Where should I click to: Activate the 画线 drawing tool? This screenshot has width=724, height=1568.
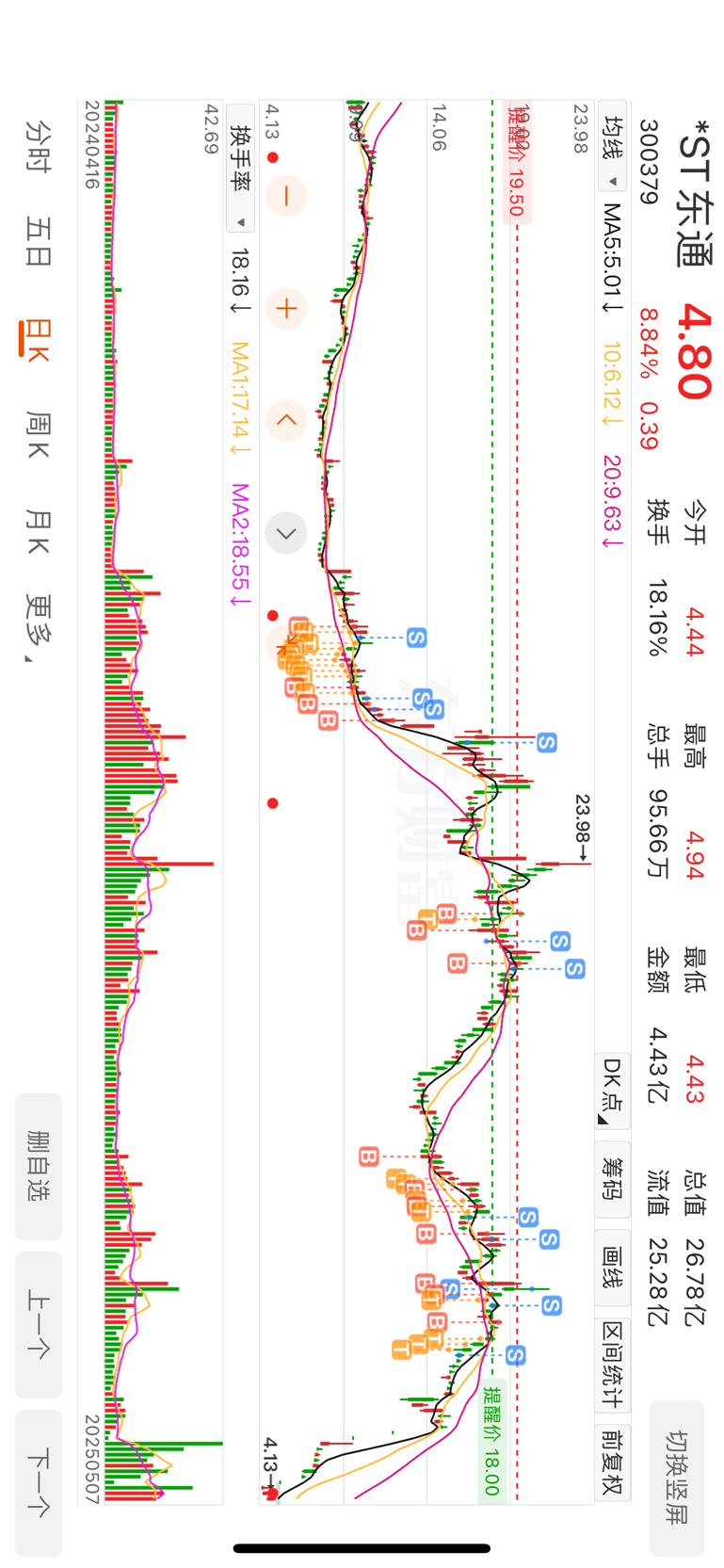[613, 1267]
